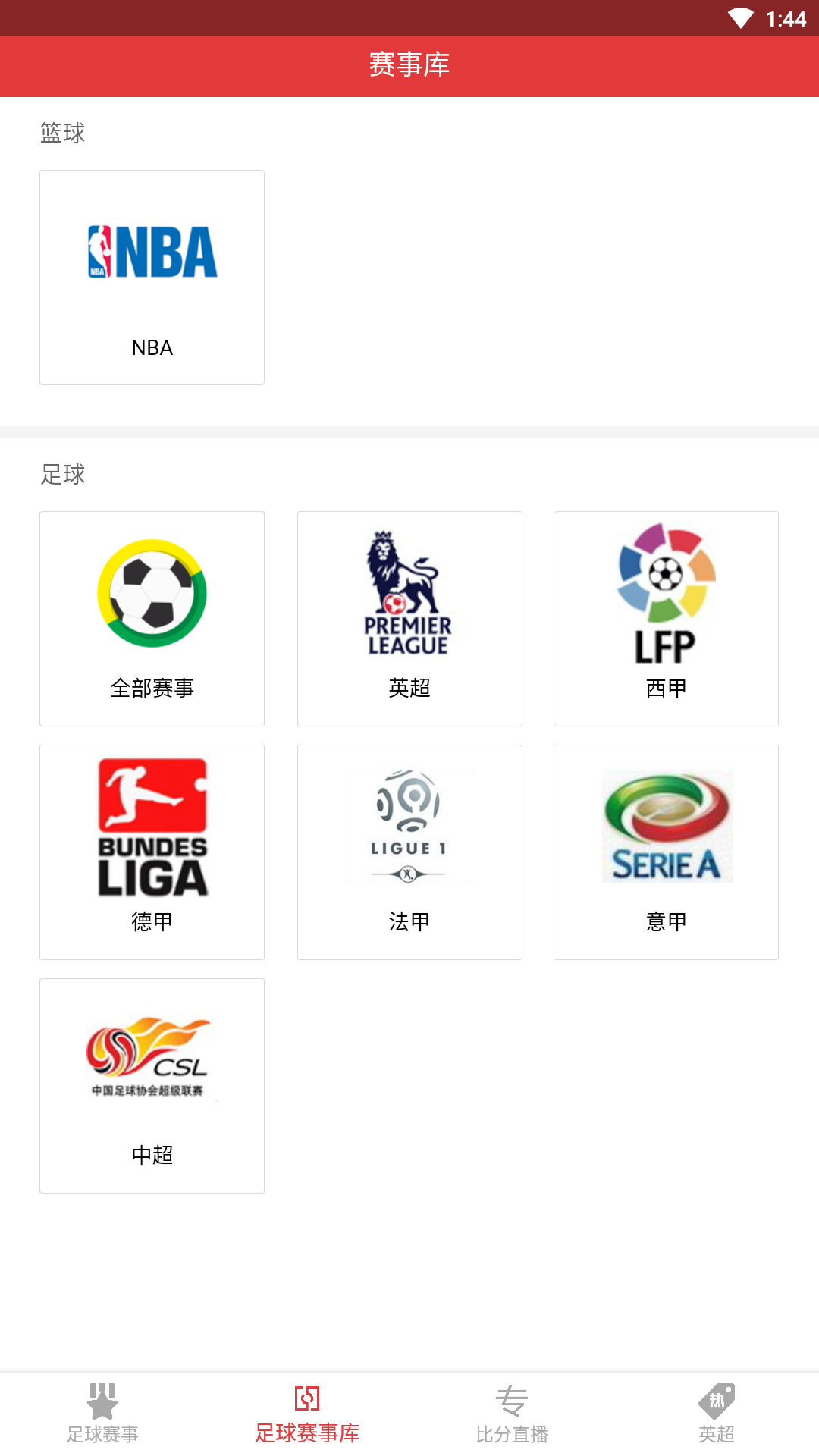Open the 英超 Premier League card
Screen dimensions: 819x1456
(x=409, y=619)
